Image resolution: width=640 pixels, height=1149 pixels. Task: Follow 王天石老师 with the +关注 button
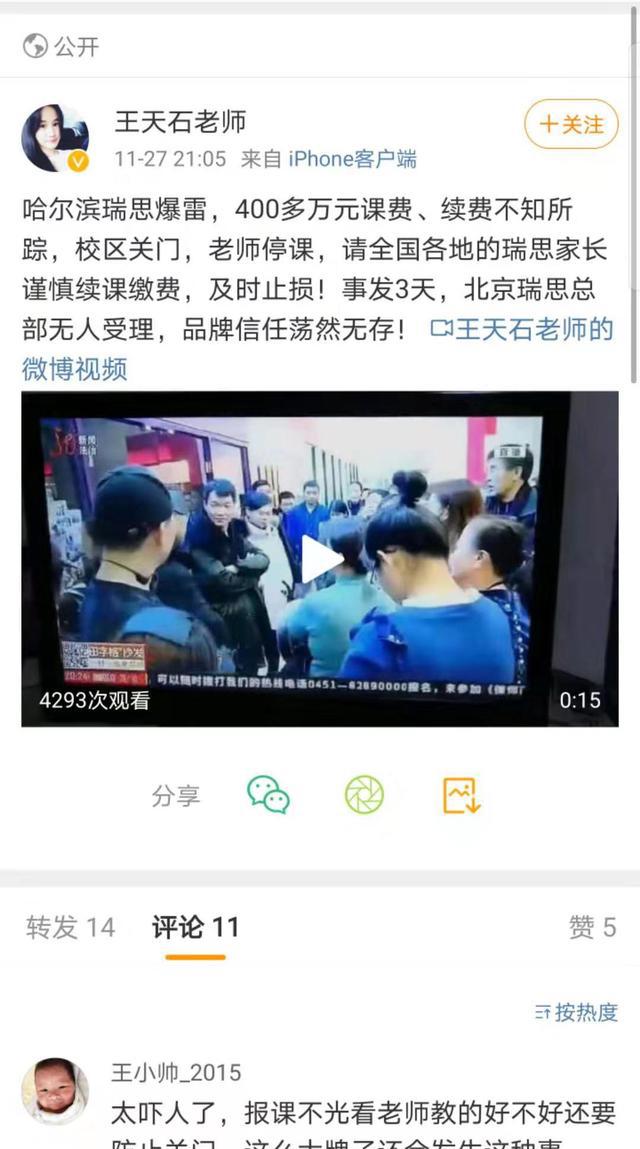pyautogui.click(x=571, y=124)
